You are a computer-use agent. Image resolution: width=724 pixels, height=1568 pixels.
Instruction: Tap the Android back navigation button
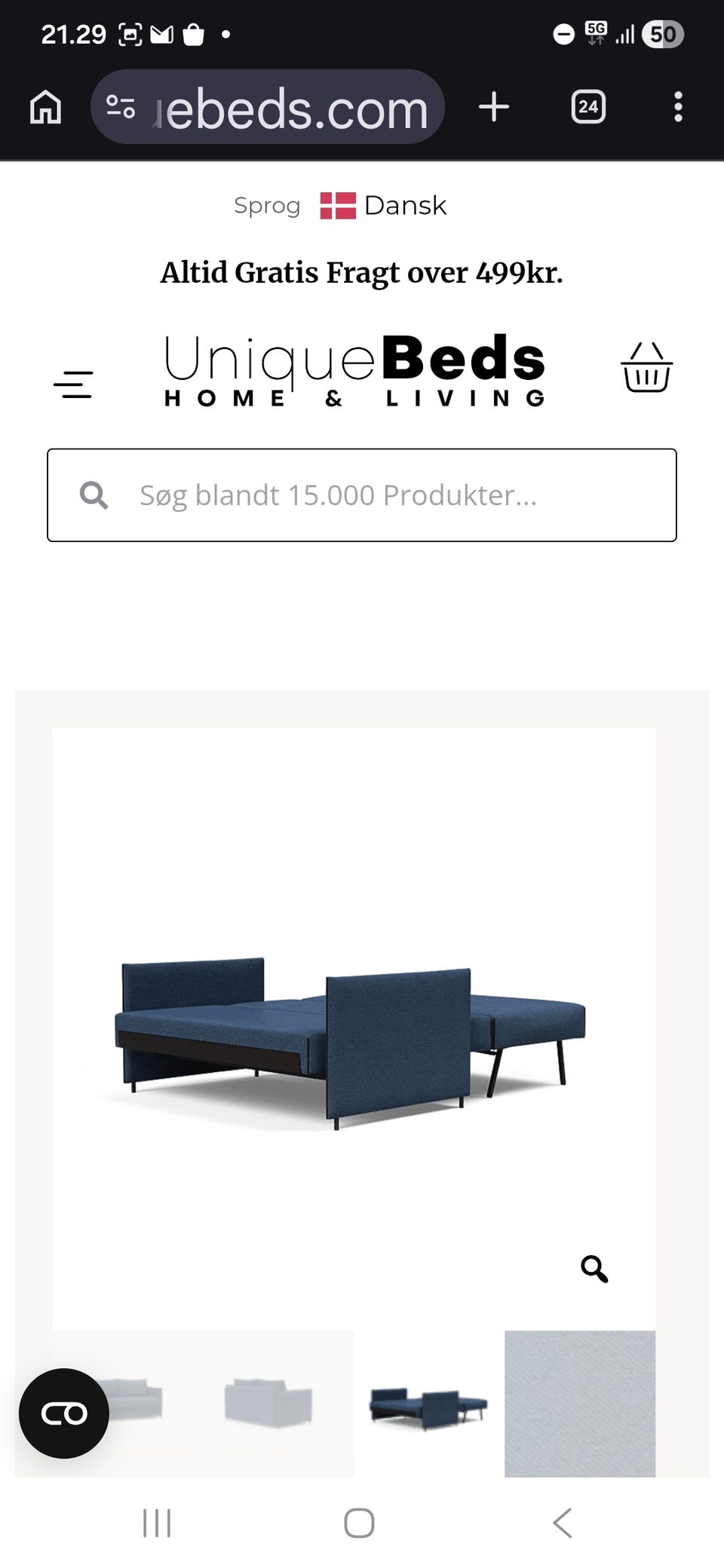click(x=561, y=1521)
